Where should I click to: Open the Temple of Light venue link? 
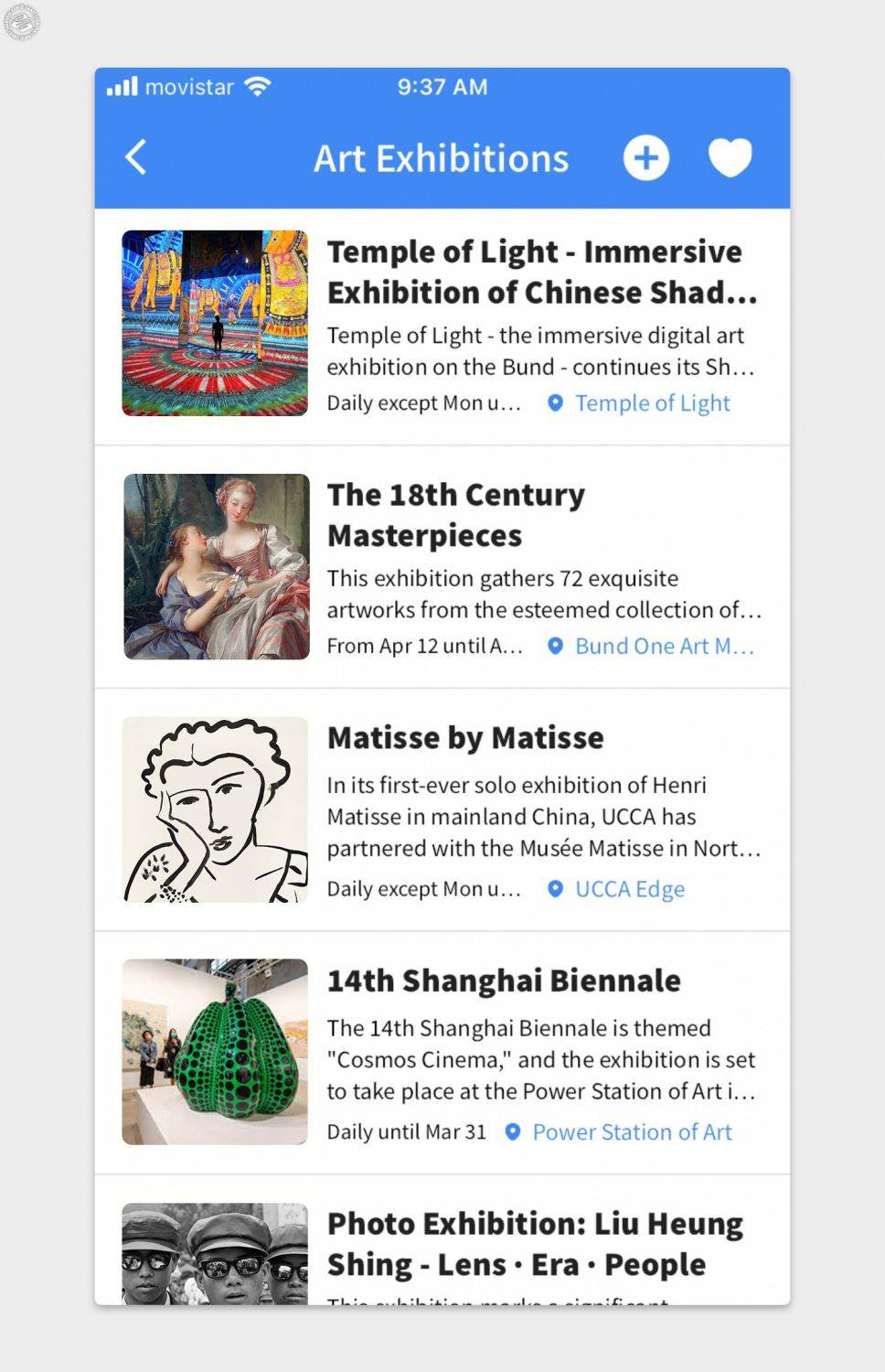[653, 403]
